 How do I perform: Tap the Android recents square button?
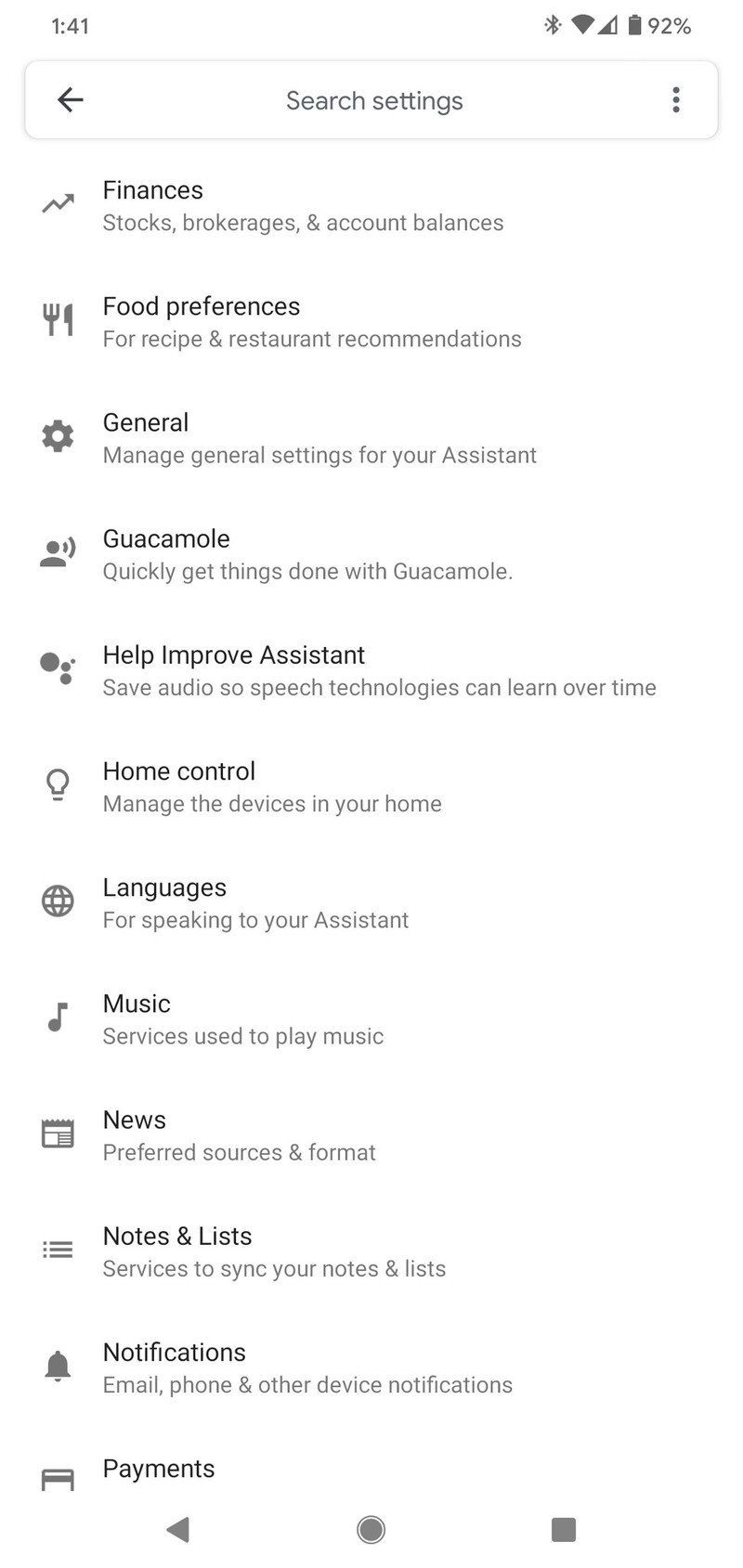563,1529
